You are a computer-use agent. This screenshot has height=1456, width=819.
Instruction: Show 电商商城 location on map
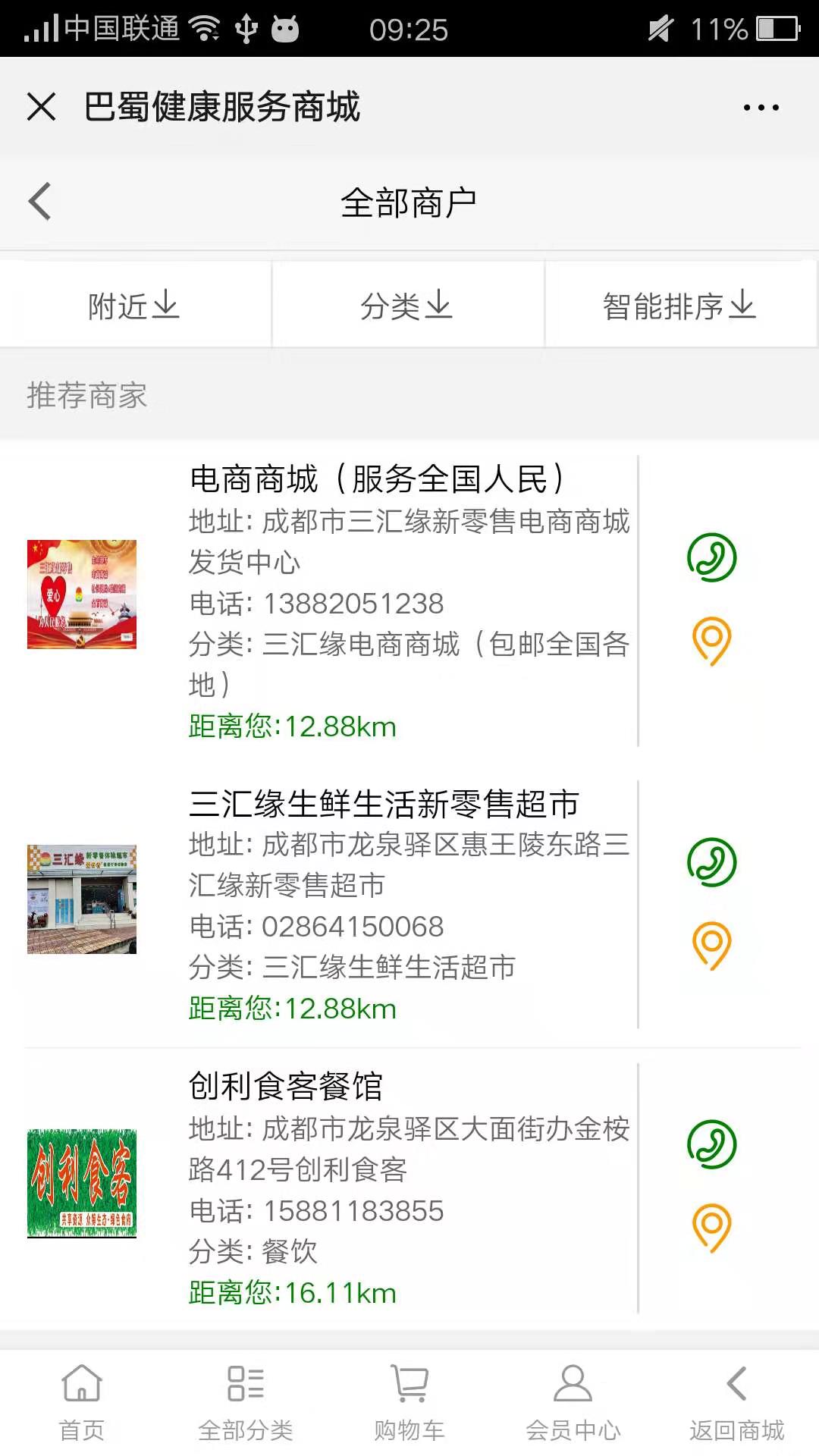tap(711, 642)
